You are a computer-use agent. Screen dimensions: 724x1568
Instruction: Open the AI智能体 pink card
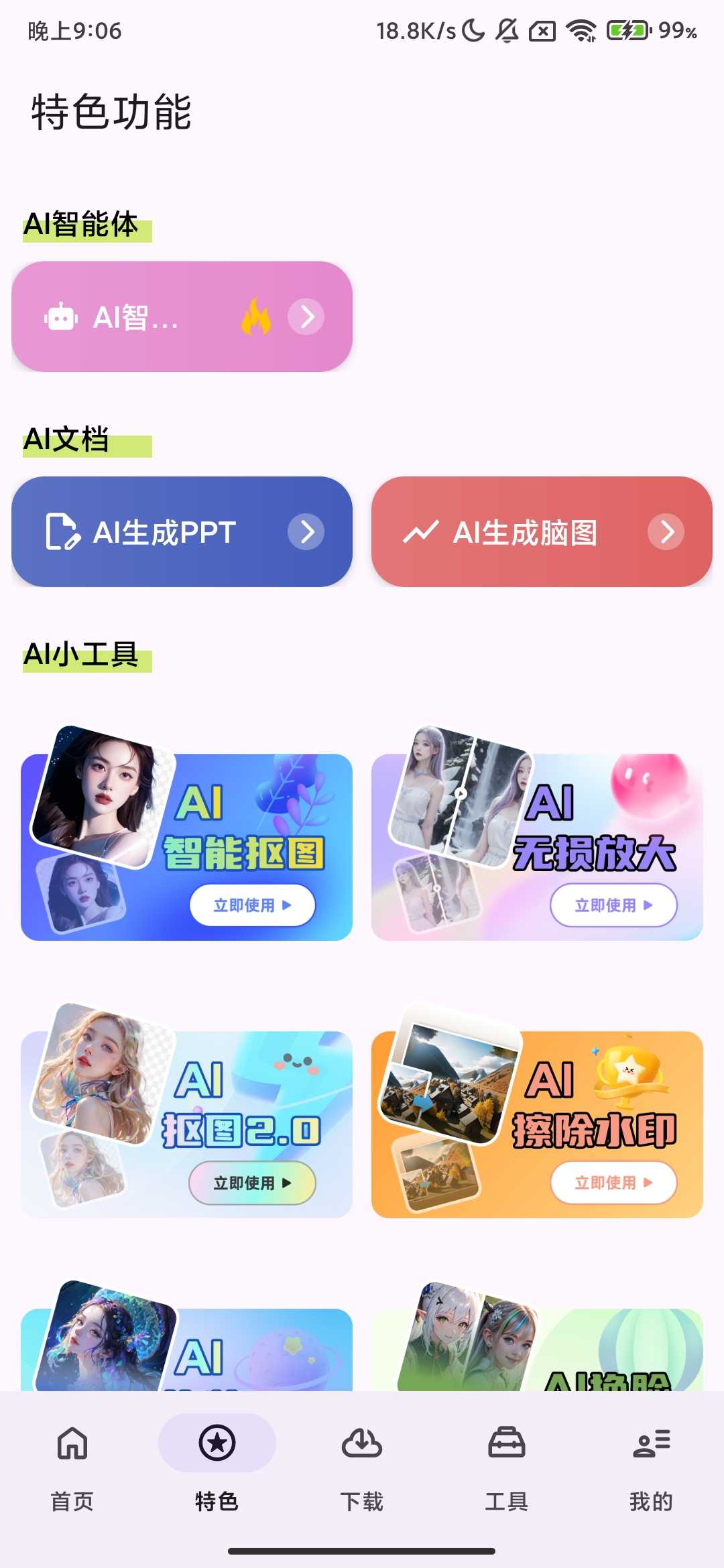(182, 317)
